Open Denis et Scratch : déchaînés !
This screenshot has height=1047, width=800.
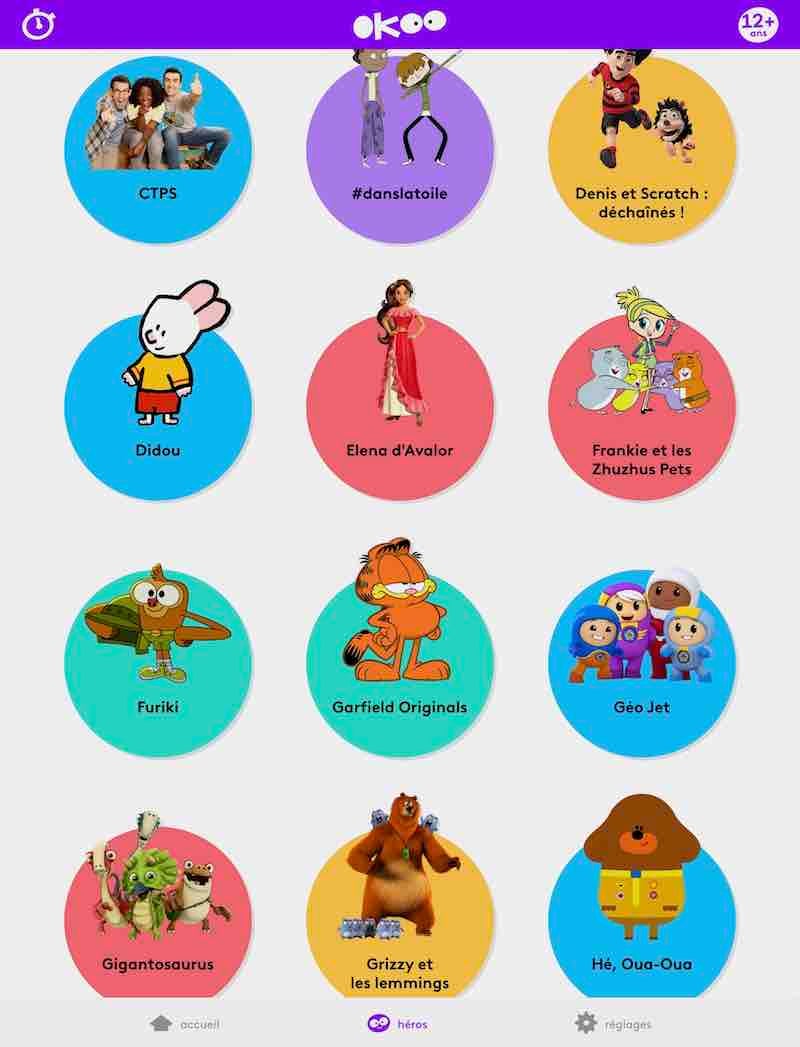pos(642,150)
